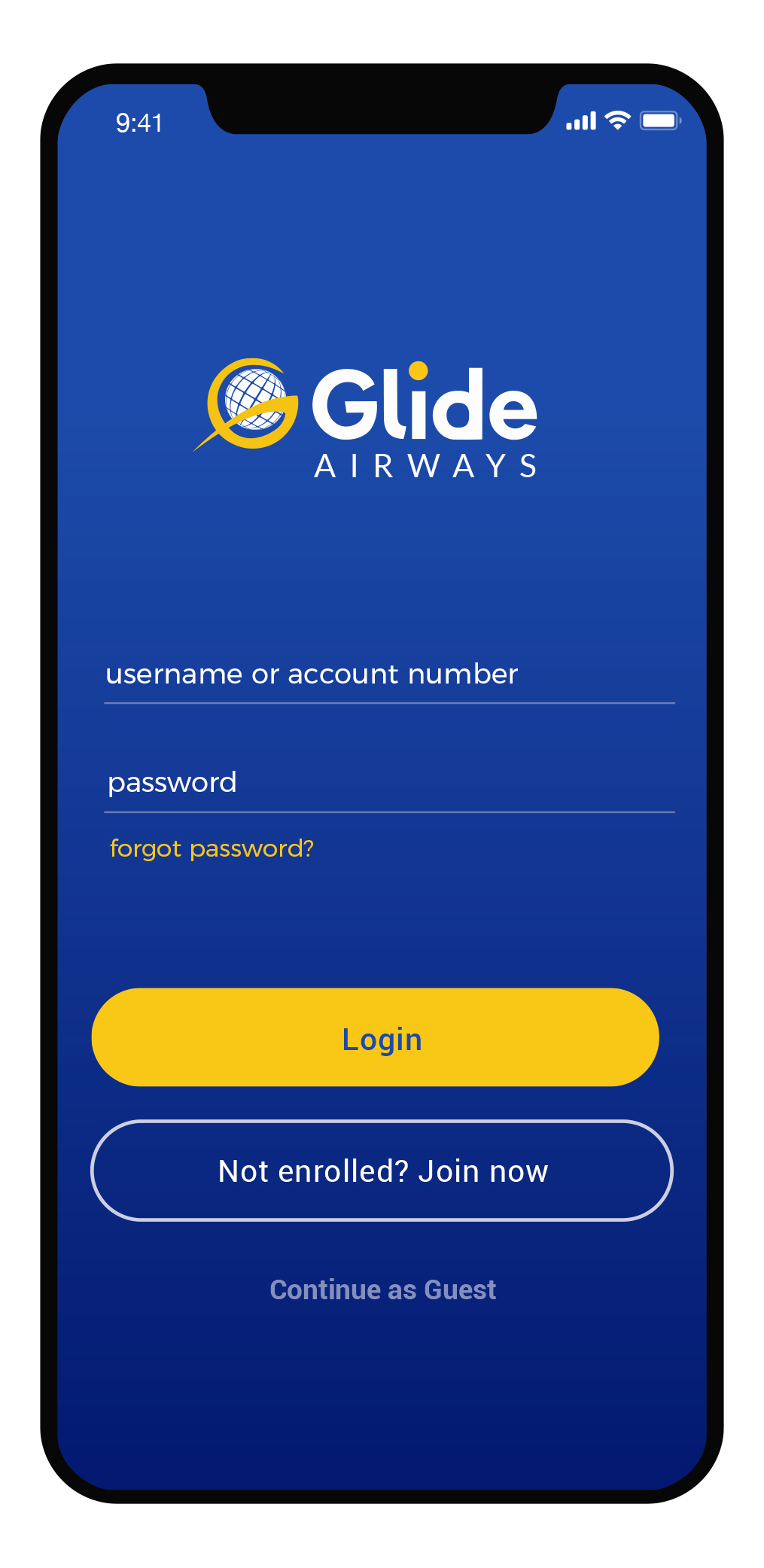This screenshot has height=1568, width=764.
Task: Open the forgot password link
Action: pyautogui.click(x=212, y=849)
